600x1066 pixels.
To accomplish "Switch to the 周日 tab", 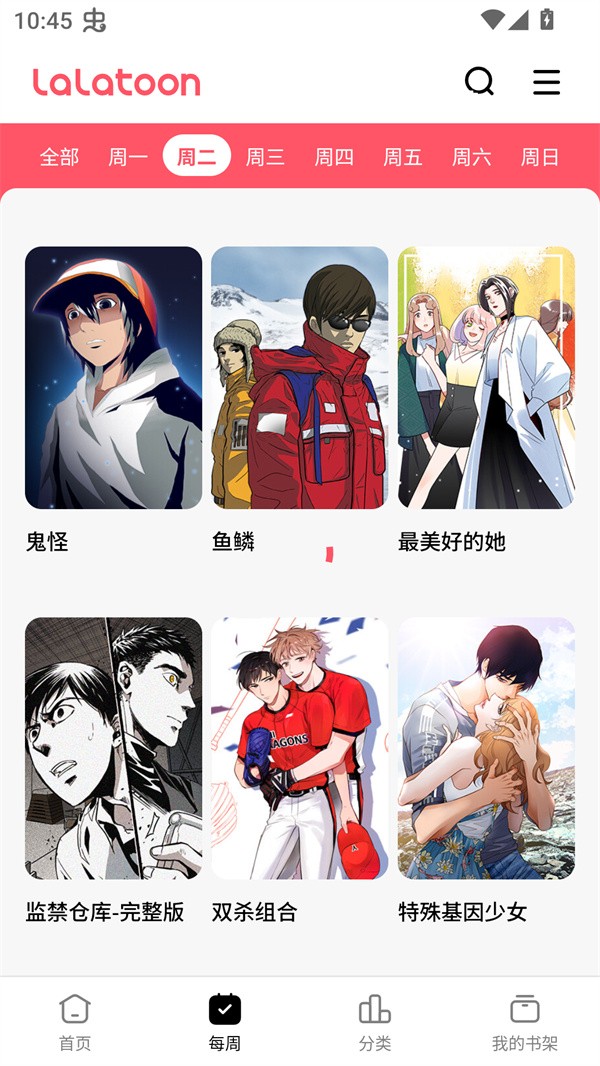I will tap(540, 157).
